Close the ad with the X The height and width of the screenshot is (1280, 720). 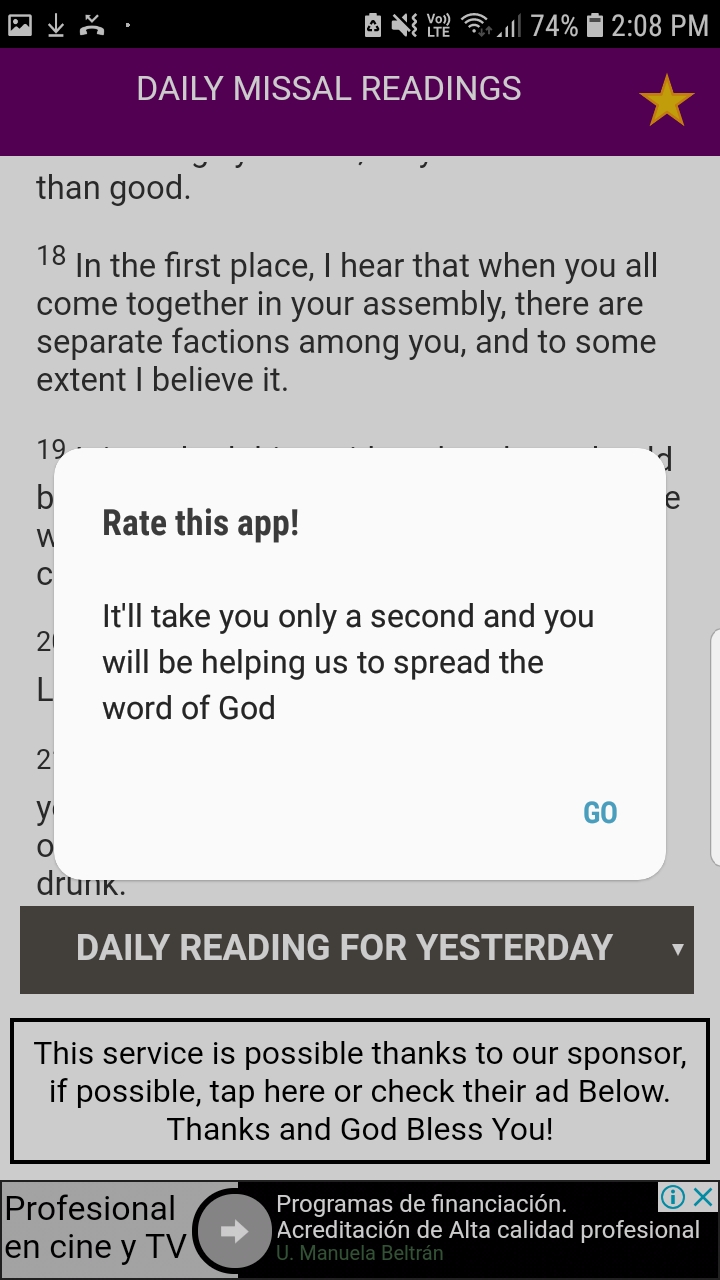coord(704,1196)
